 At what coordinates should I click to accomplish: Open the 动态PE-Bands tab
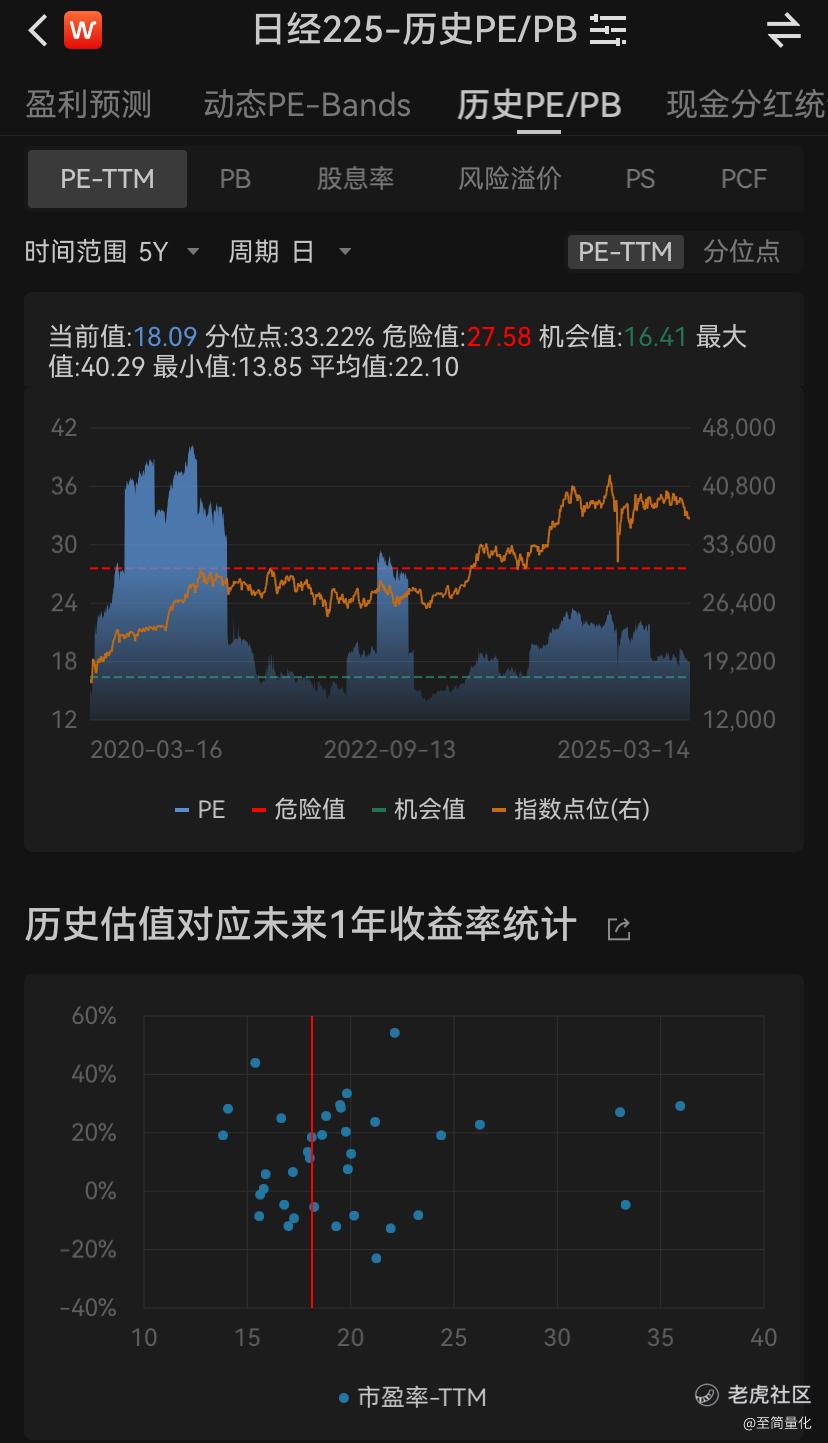coord(307,104)
